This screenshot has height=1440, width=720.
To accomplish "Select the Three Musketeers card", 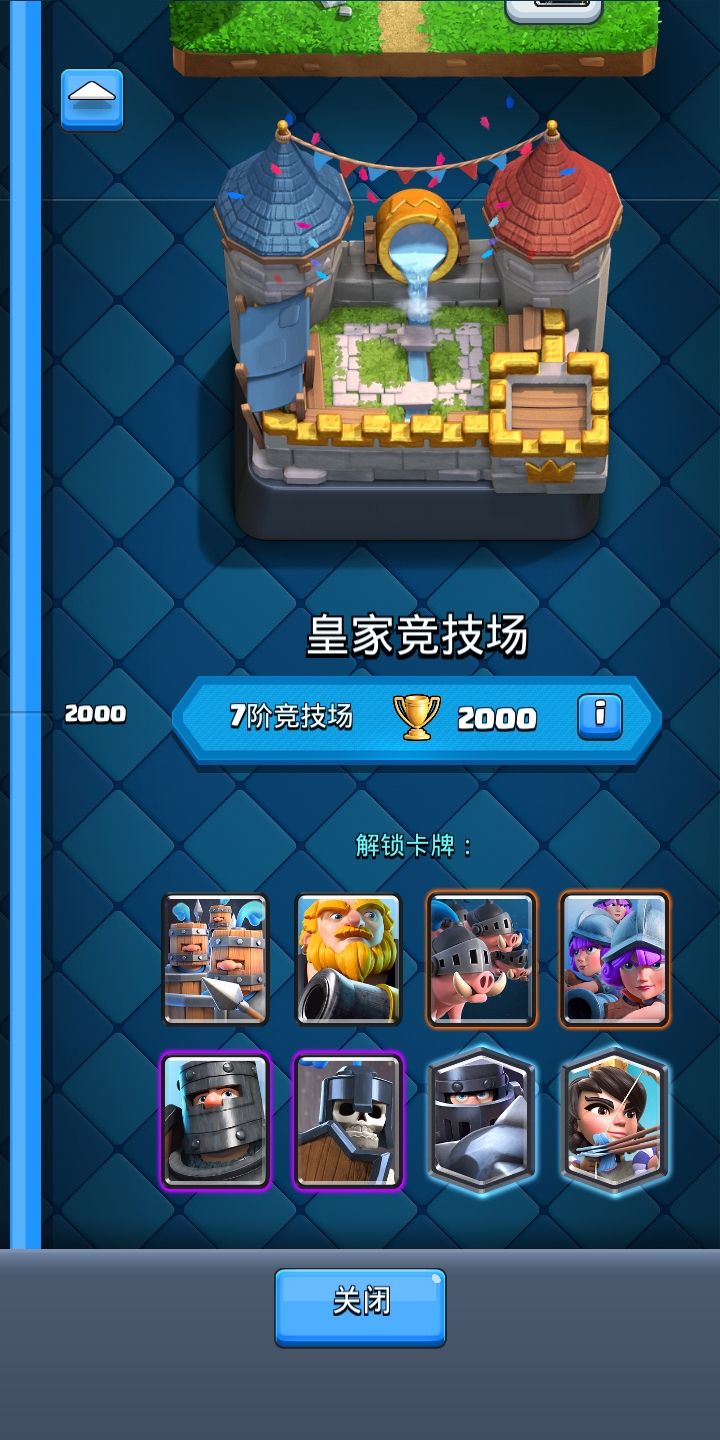I will [x=612, y=960].
